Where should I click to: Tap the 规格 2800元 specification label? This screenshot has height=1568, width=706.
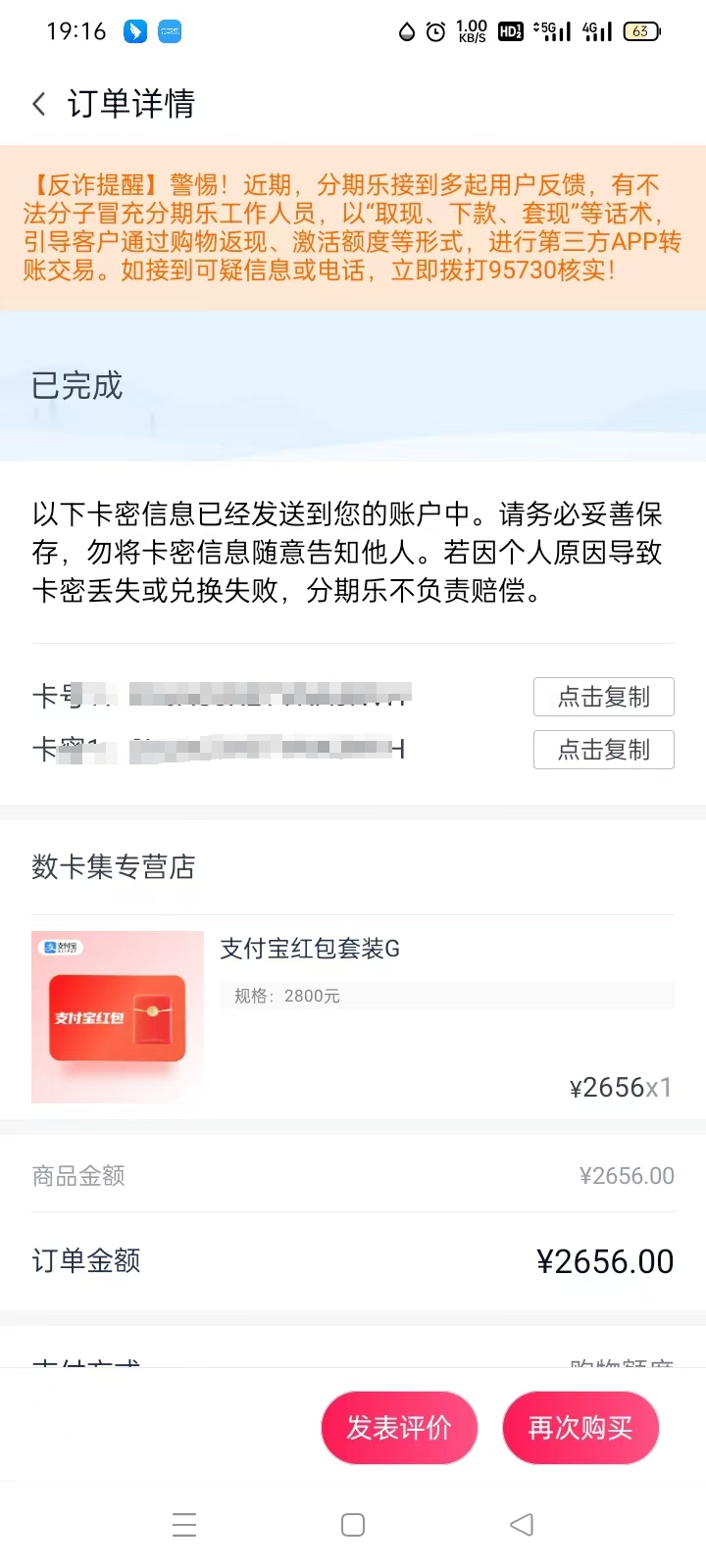(x=284, y=996)
